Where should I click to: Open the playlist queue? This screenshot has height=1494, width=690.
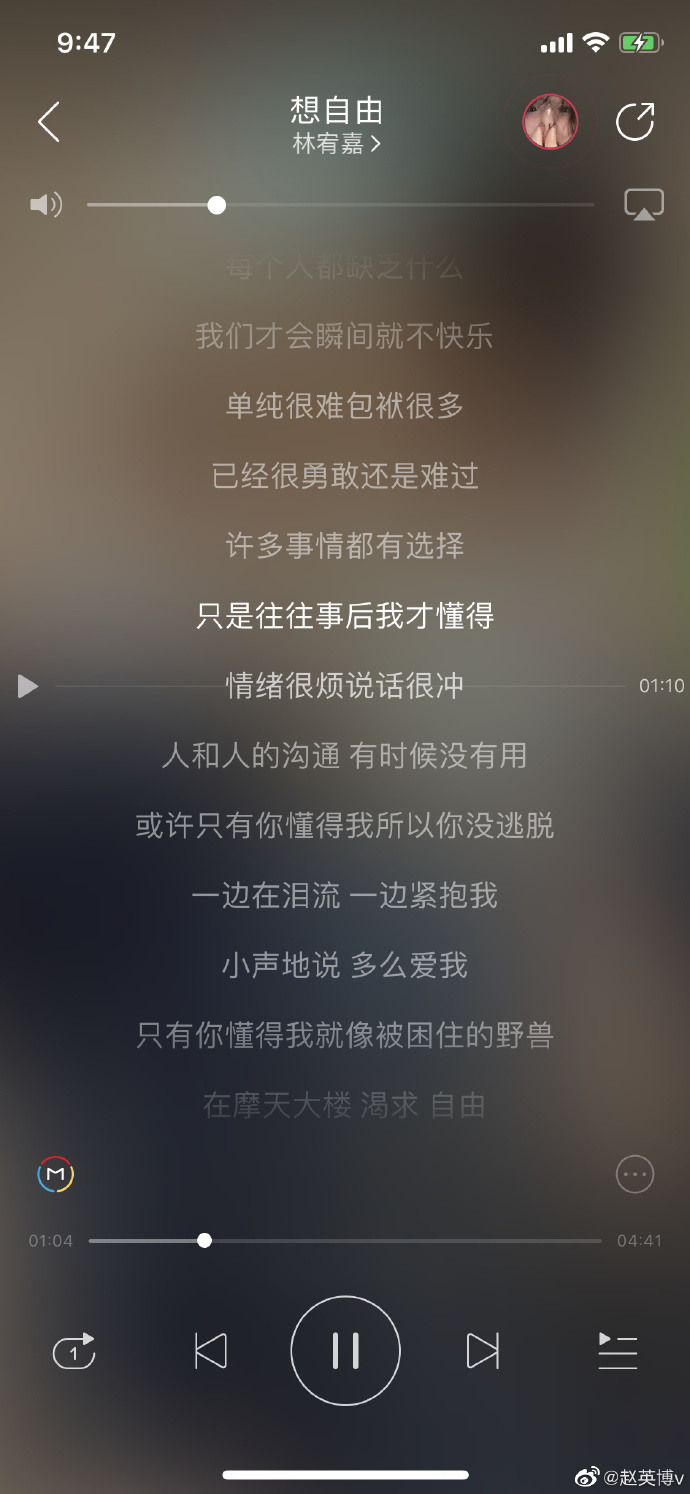[x=617, y=1351]
